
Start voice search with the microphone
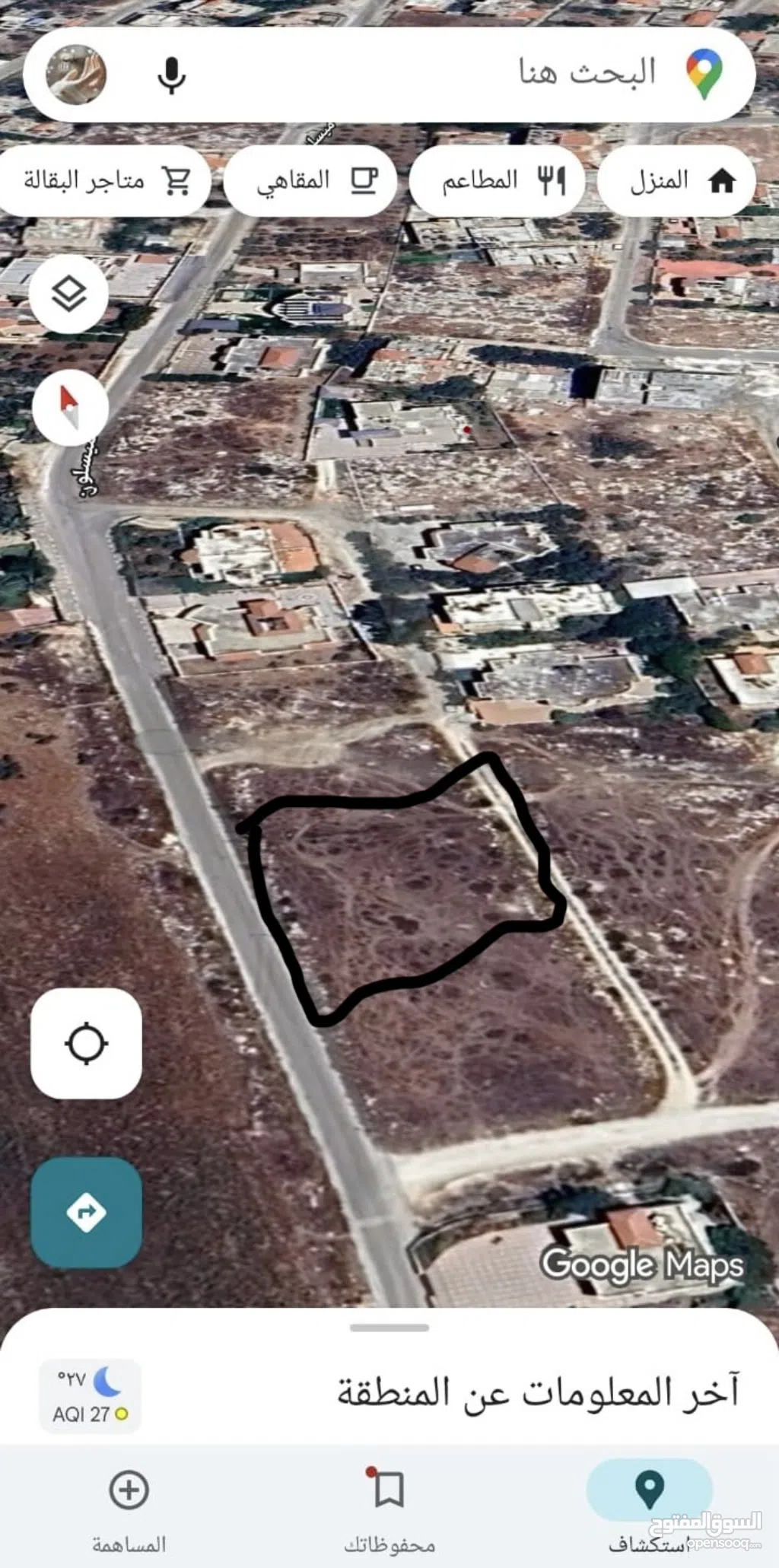[x=171, y=75]
